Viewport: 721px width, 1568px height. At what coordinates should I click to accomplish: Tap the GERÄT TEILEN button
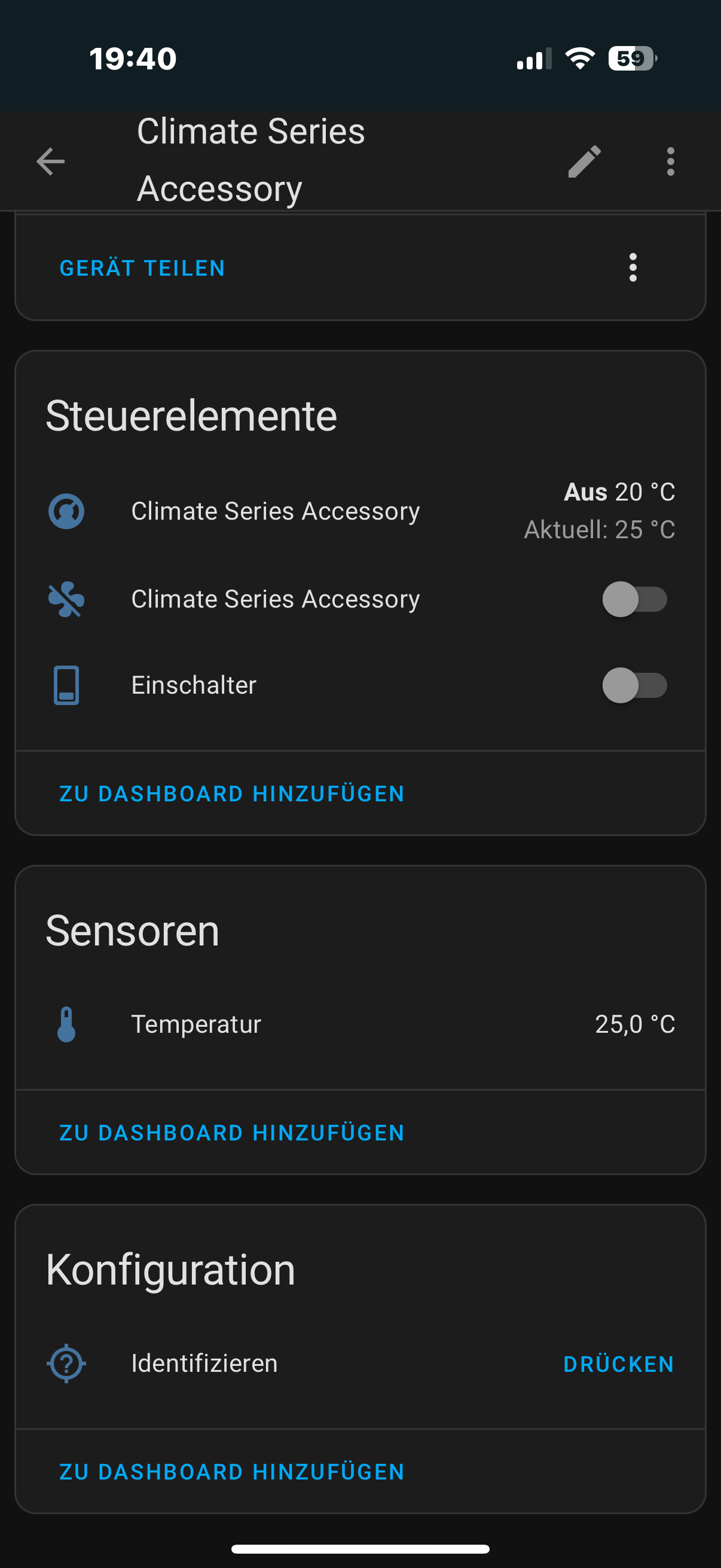(142, 269)
